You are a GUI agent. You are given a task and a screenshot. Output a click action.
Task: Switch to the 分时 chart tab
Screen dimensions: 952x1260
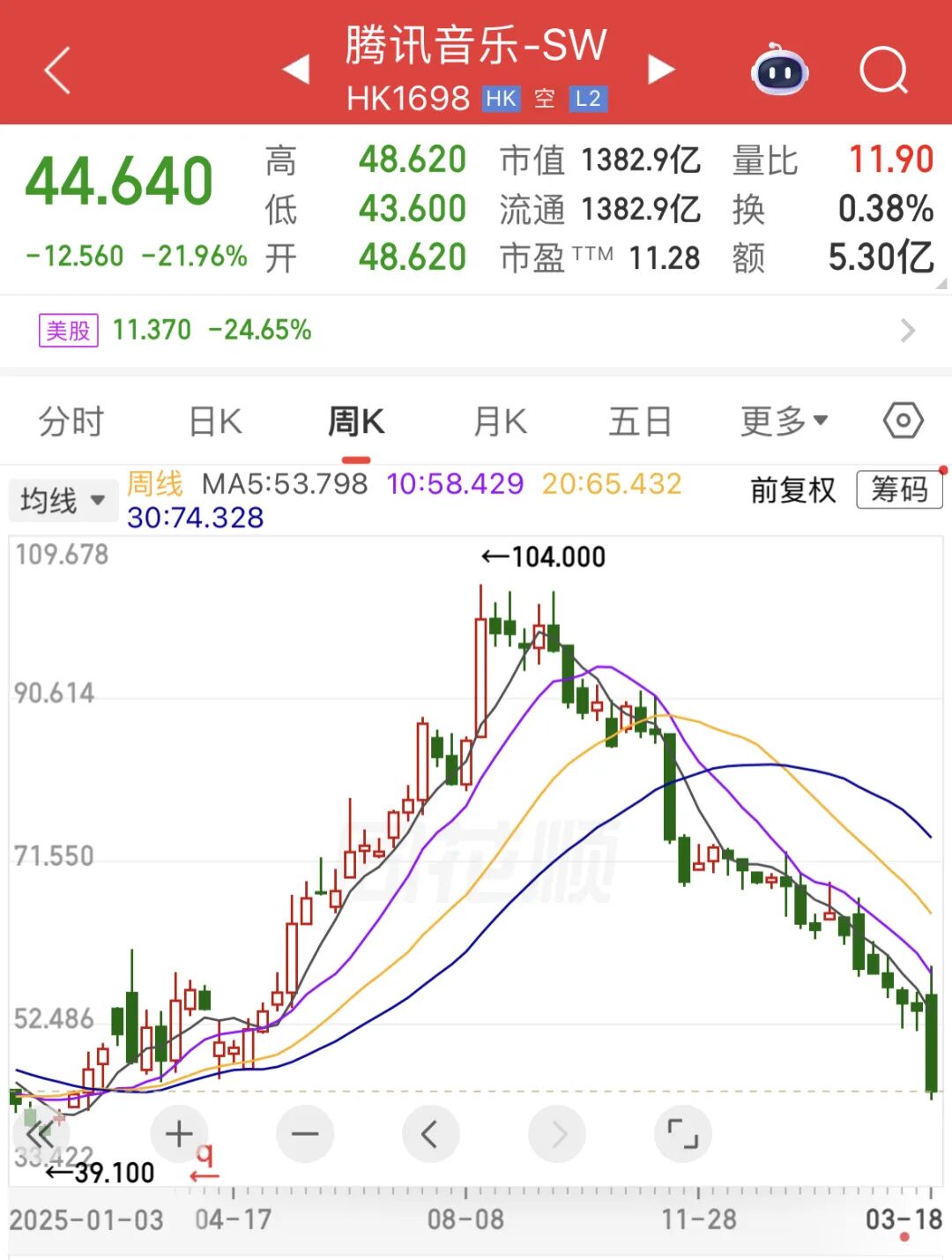pyautogui.click(x=71, y=421)
